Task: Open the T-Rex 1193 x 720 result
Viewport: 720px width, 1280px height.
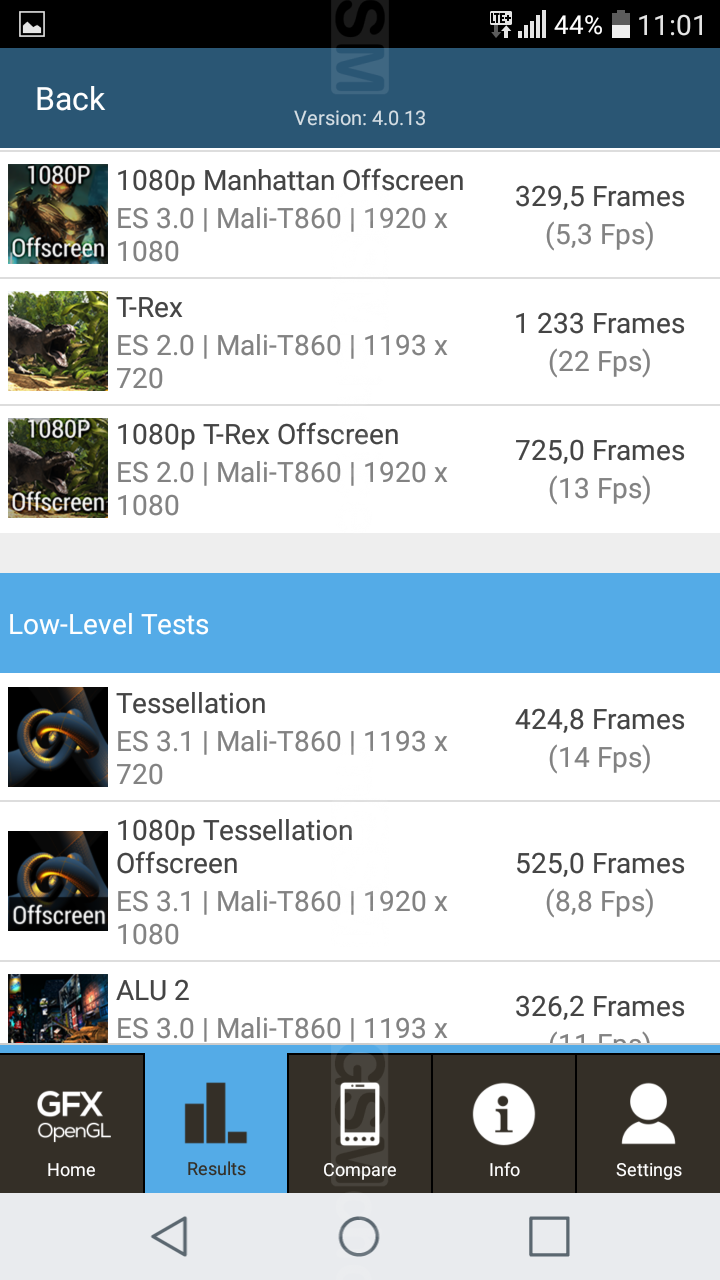Action: 360,342
